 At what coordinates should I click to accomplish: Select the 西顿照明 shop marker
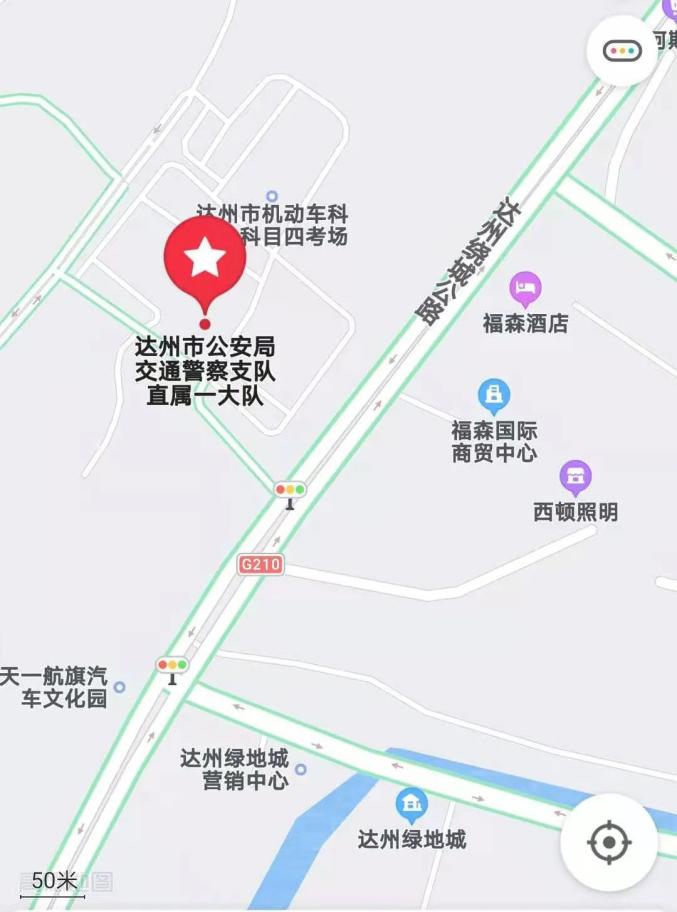[x=575, y=478]
